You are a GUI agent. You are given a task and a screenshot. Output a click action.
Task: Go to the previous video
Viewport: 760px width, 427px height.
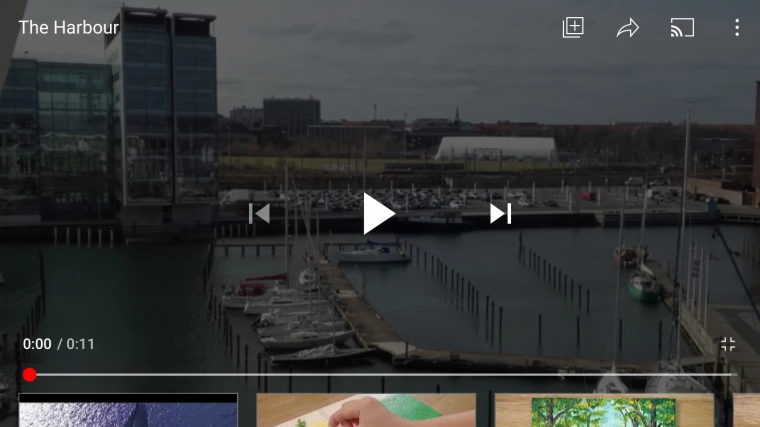(x=259, y=213)
